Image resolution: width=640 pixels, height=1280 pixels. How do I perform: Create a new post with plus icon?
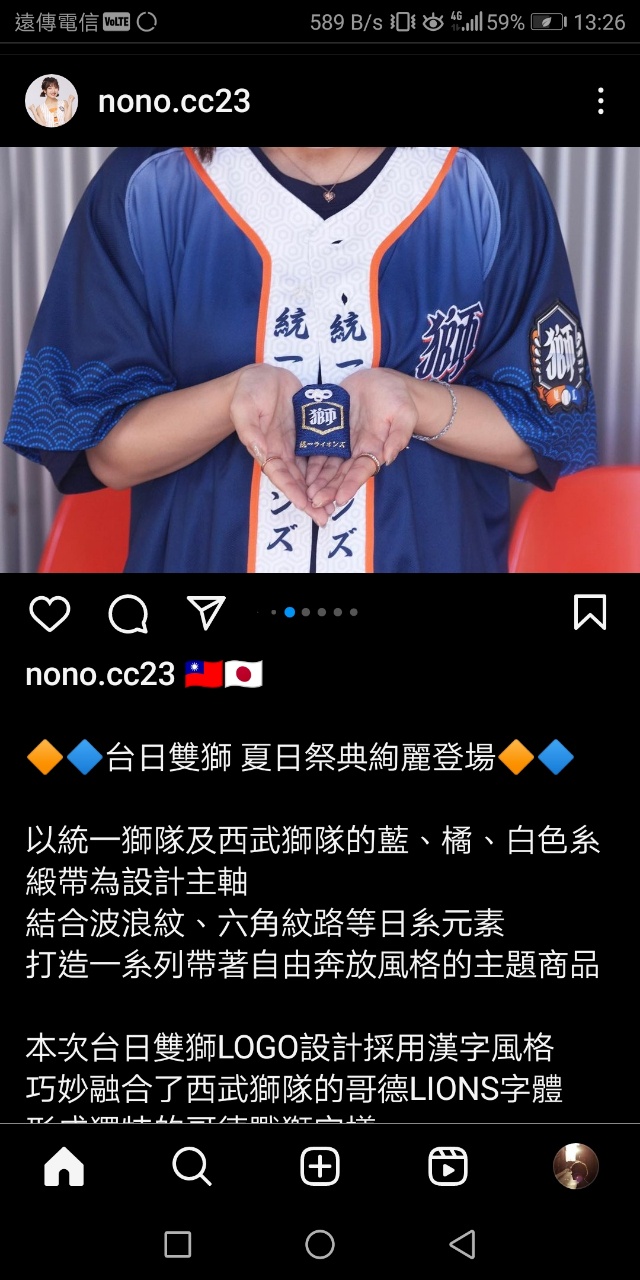[320, 1166]
